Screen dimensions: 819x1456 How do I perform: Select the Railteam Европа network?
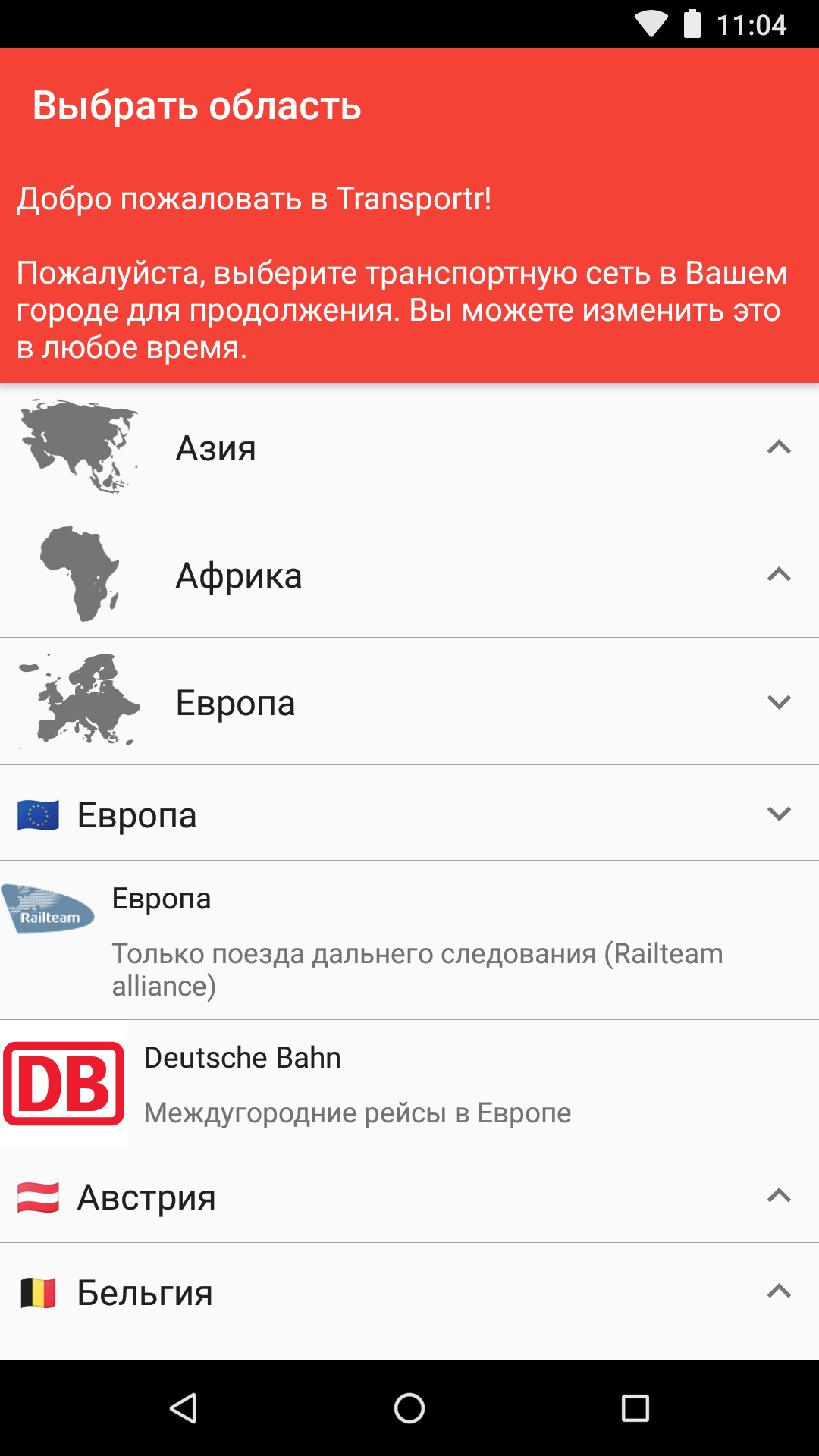tap(409, 940)
